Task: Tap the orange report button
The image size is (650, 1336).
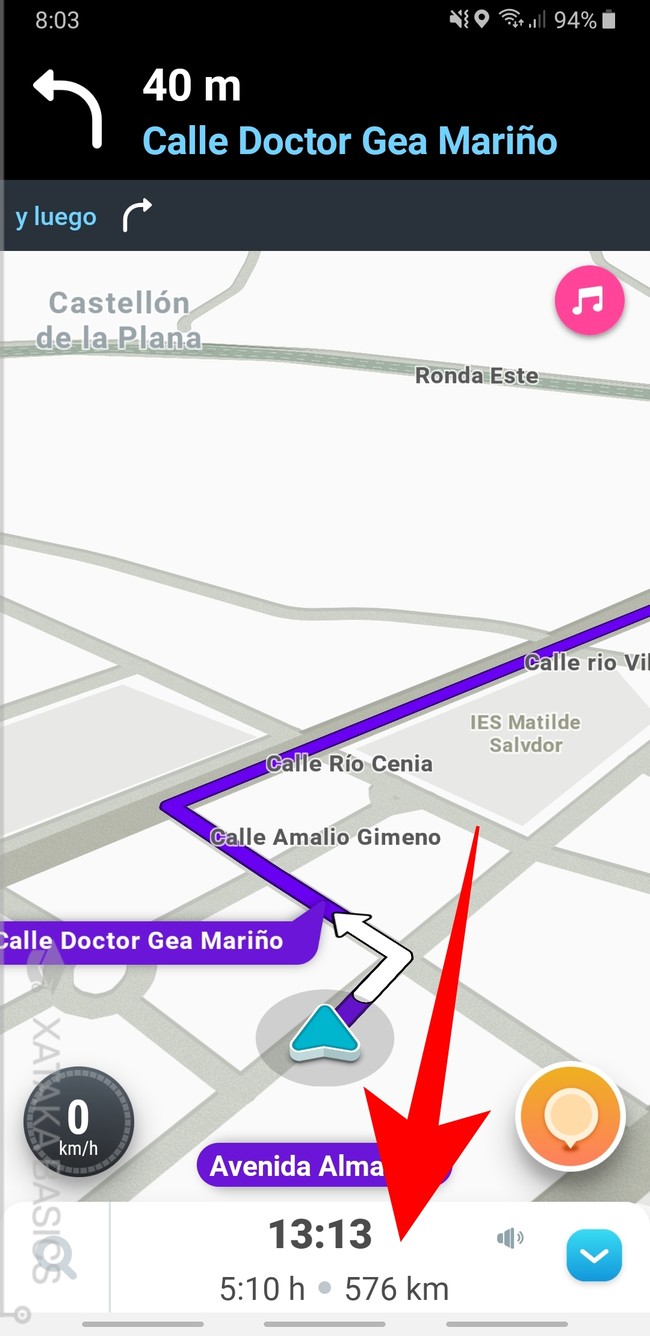Action: click(x=571, y=1115)
